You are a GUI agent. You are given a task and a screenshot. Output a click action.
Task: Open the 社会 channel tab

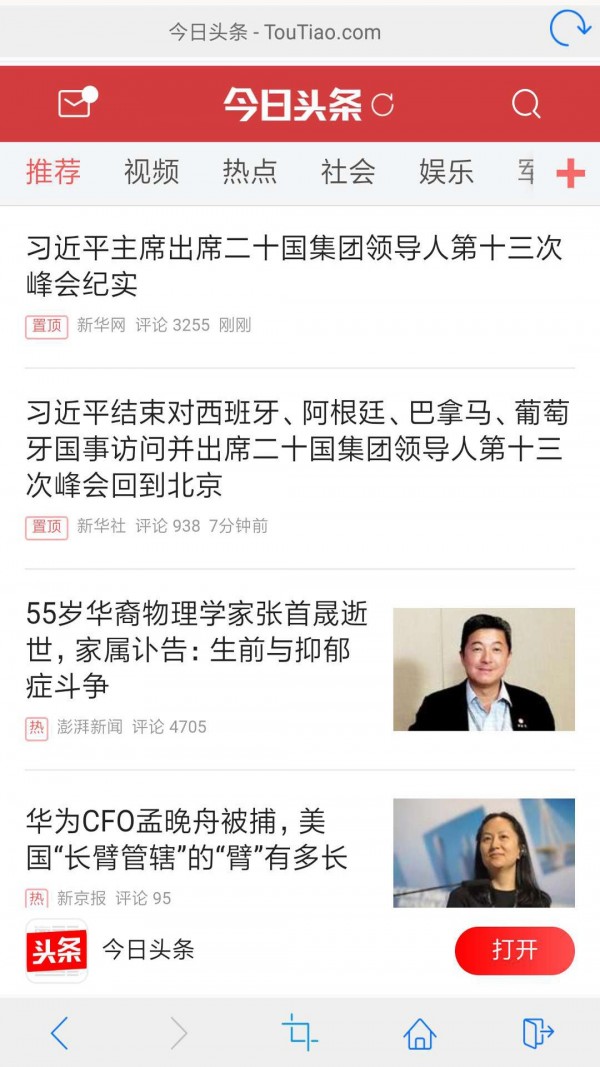click(348, 172)
